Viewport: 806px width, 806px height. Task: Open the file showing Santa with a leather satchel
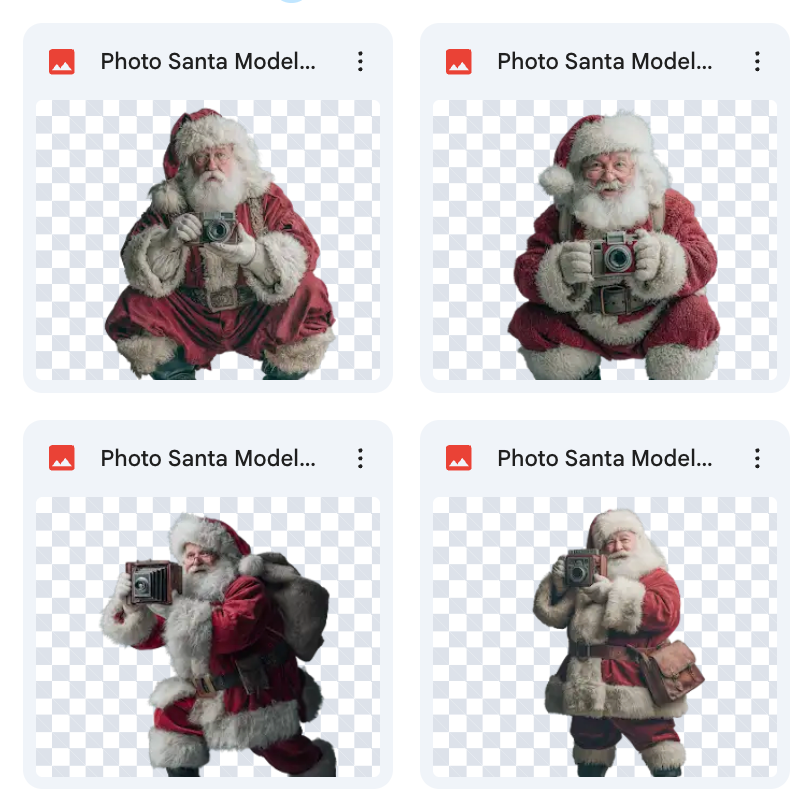[604, 637]
